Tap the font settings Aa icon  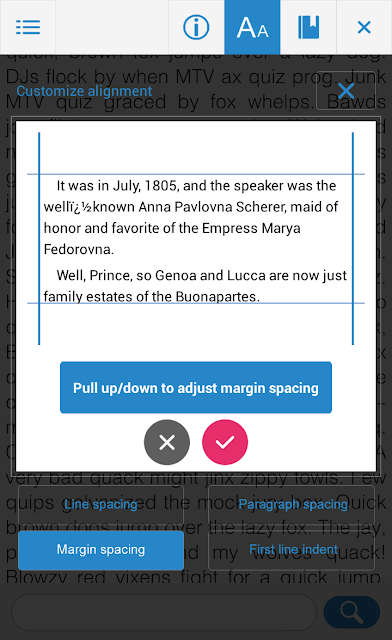coord(252,27)
